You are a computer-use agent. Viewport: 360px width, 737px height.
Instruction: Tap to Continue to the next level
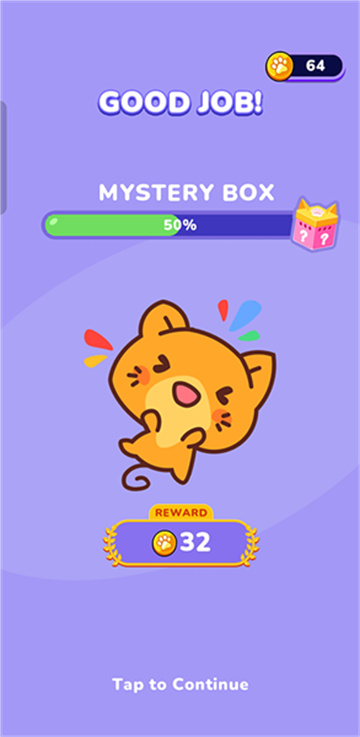pos(180,684)
